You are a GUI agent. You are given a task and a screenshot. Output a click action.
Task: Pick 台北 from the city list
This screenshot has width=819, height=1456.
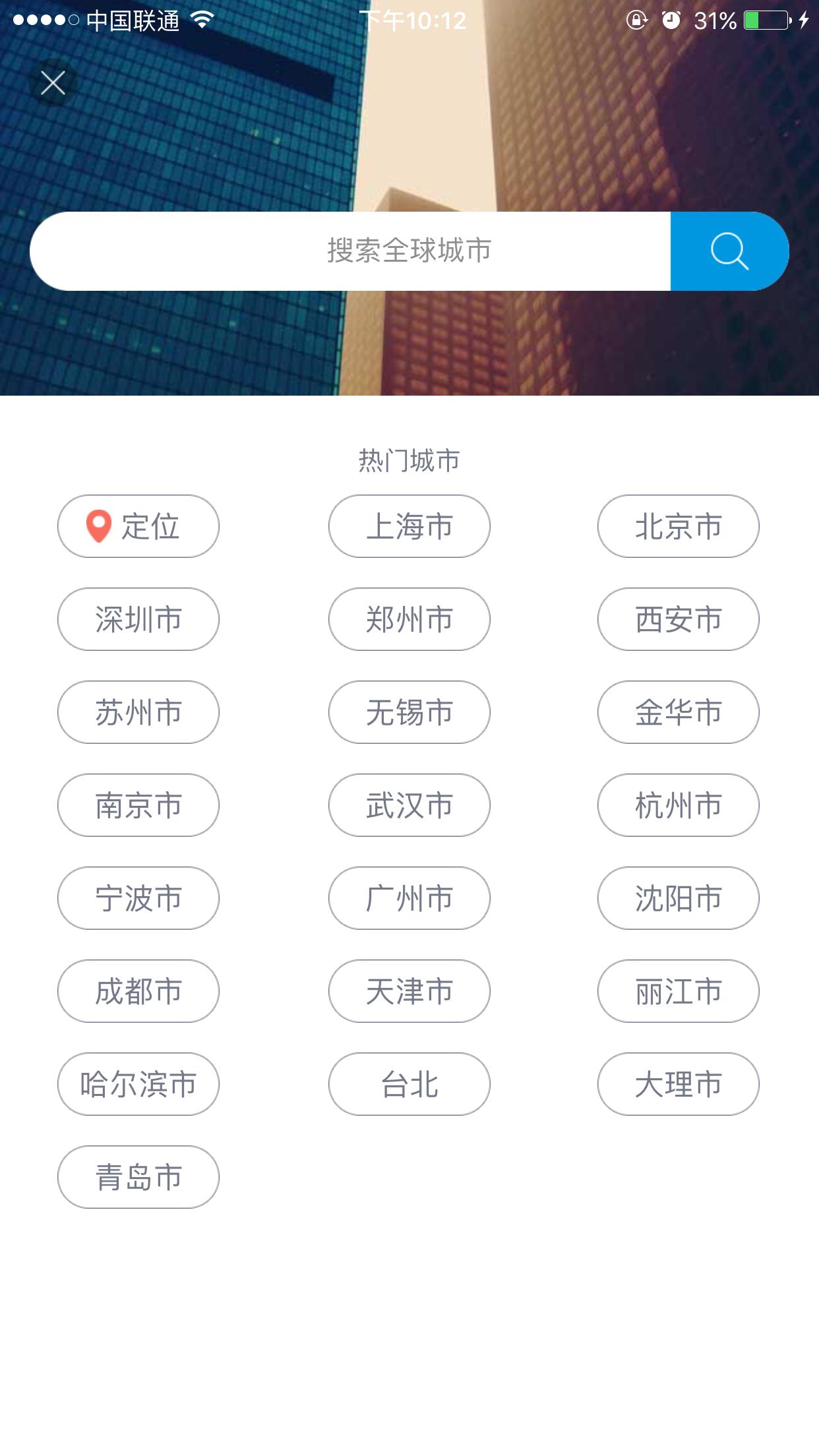409,1084
